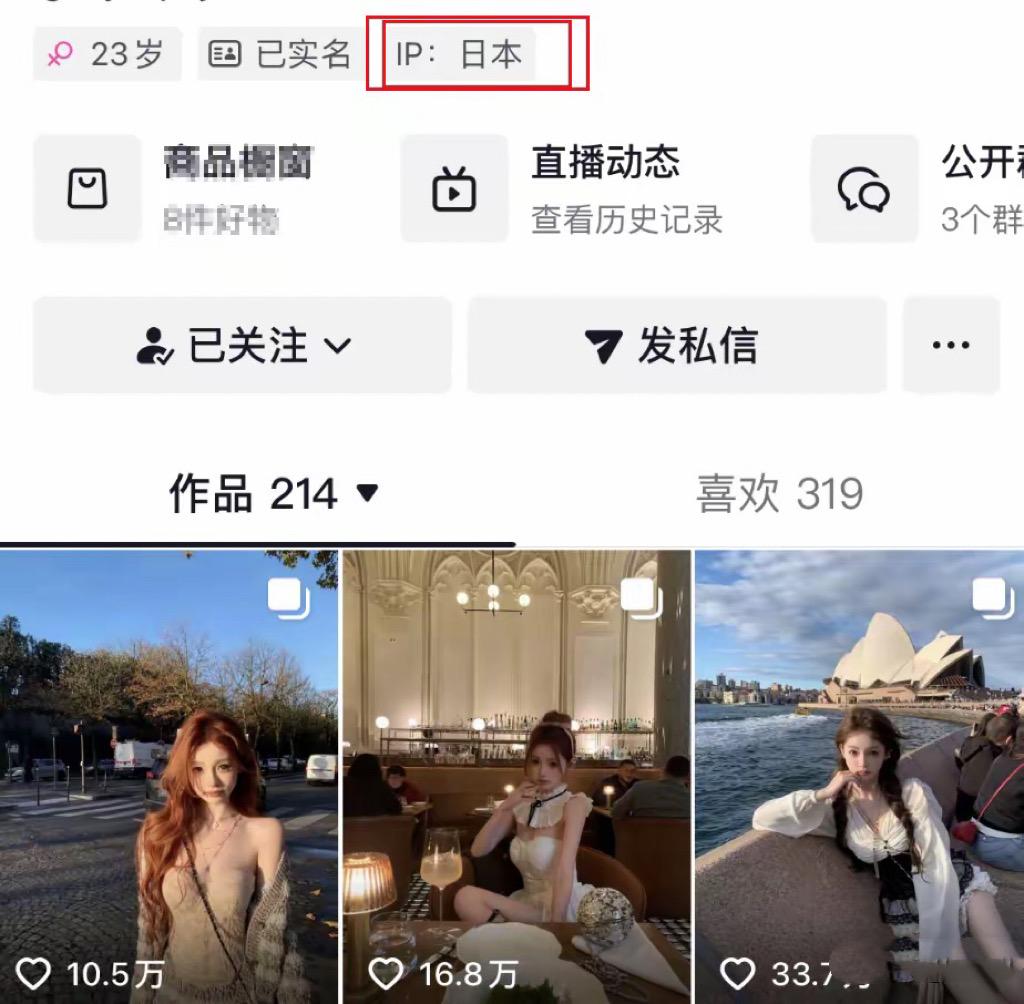Tap 发私信 to send a private message
This screenshot has height=1004, width=1024.
pos(676,346)
